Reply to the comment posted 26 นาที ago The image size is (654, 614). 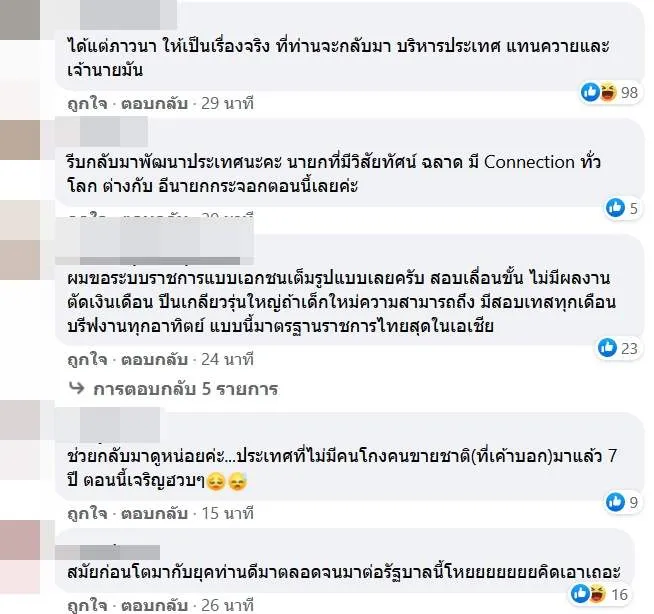pyautogui.click(x=146, y=604)
